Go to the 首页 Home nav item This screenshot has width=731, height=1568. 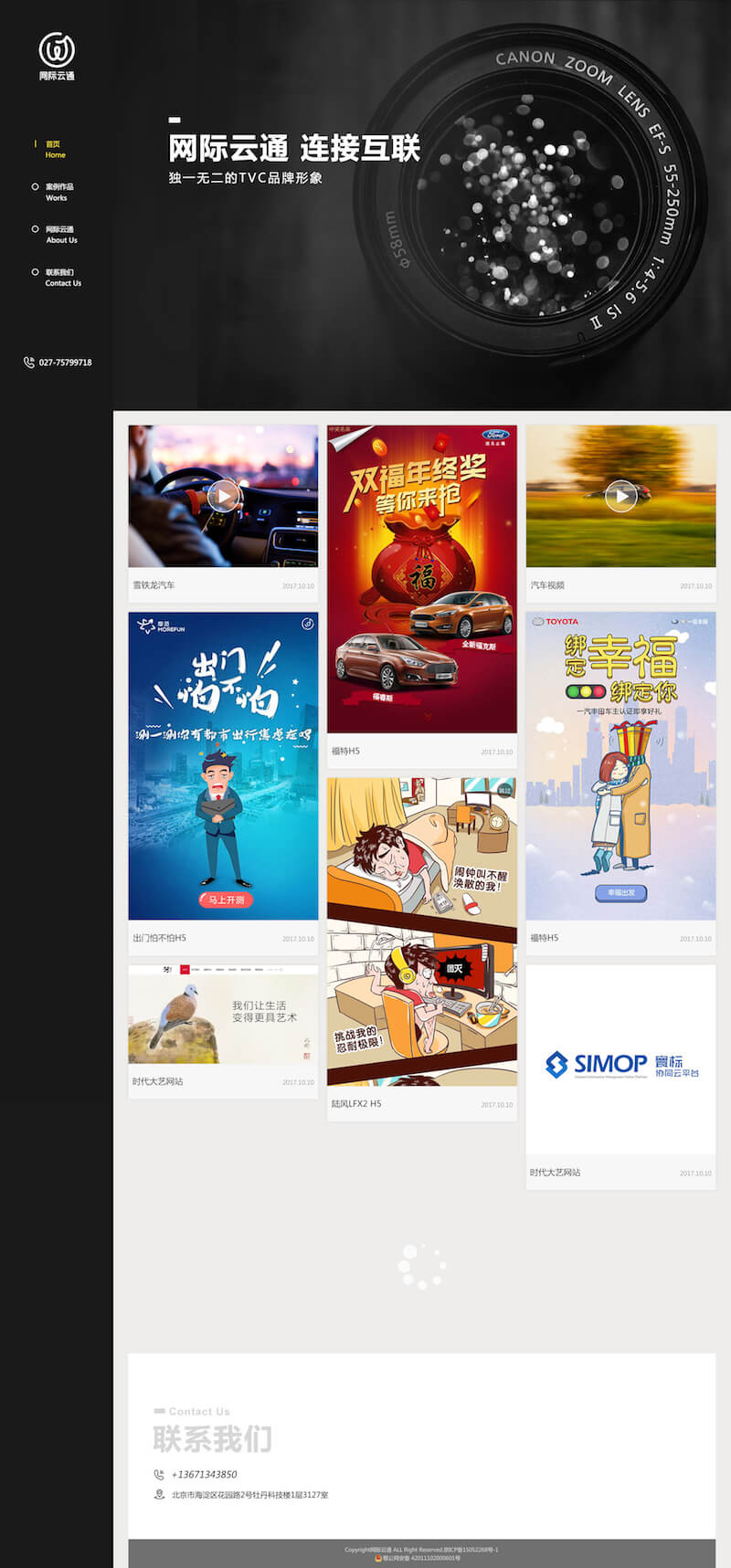click(55, 149)
